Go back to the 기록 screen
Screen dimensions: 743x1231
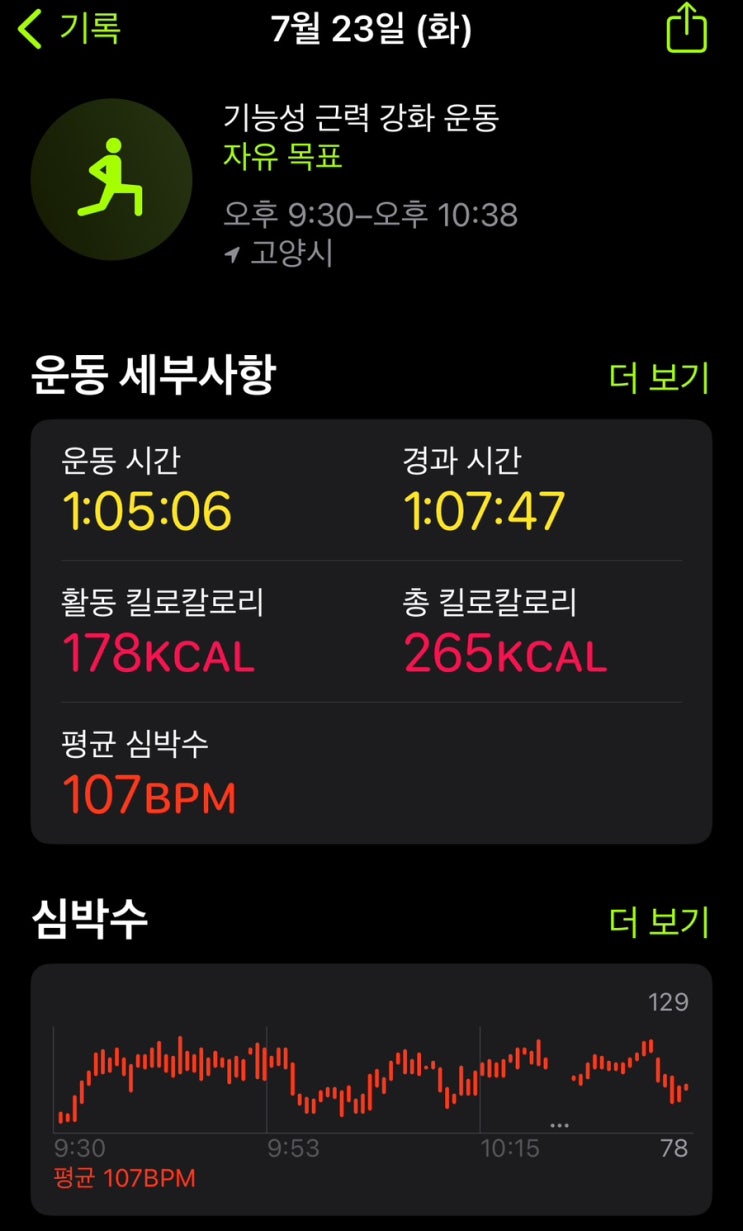[69, 29]
